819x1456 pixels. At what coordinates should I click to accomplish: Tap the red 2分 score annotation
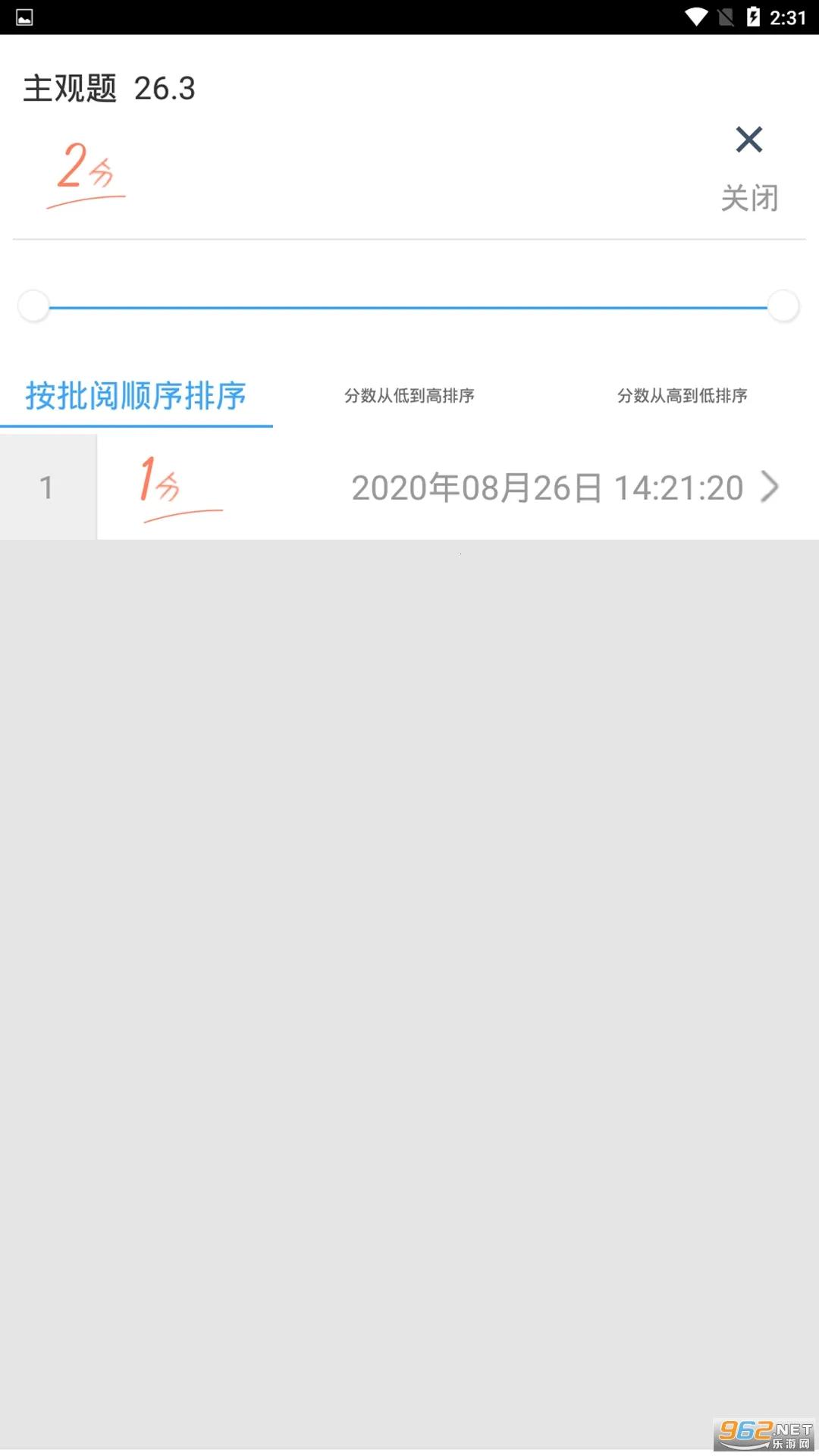(x=86, y=171)
